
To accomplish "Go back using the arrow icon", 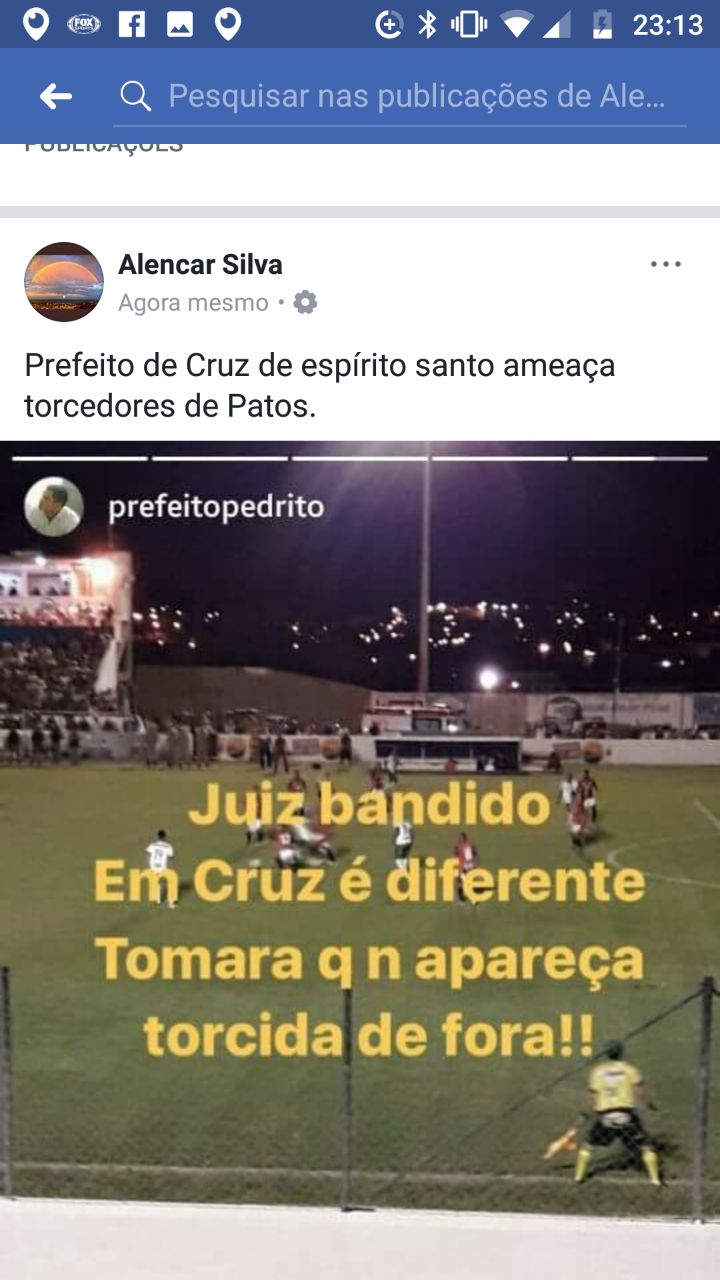I will point(56,96).
